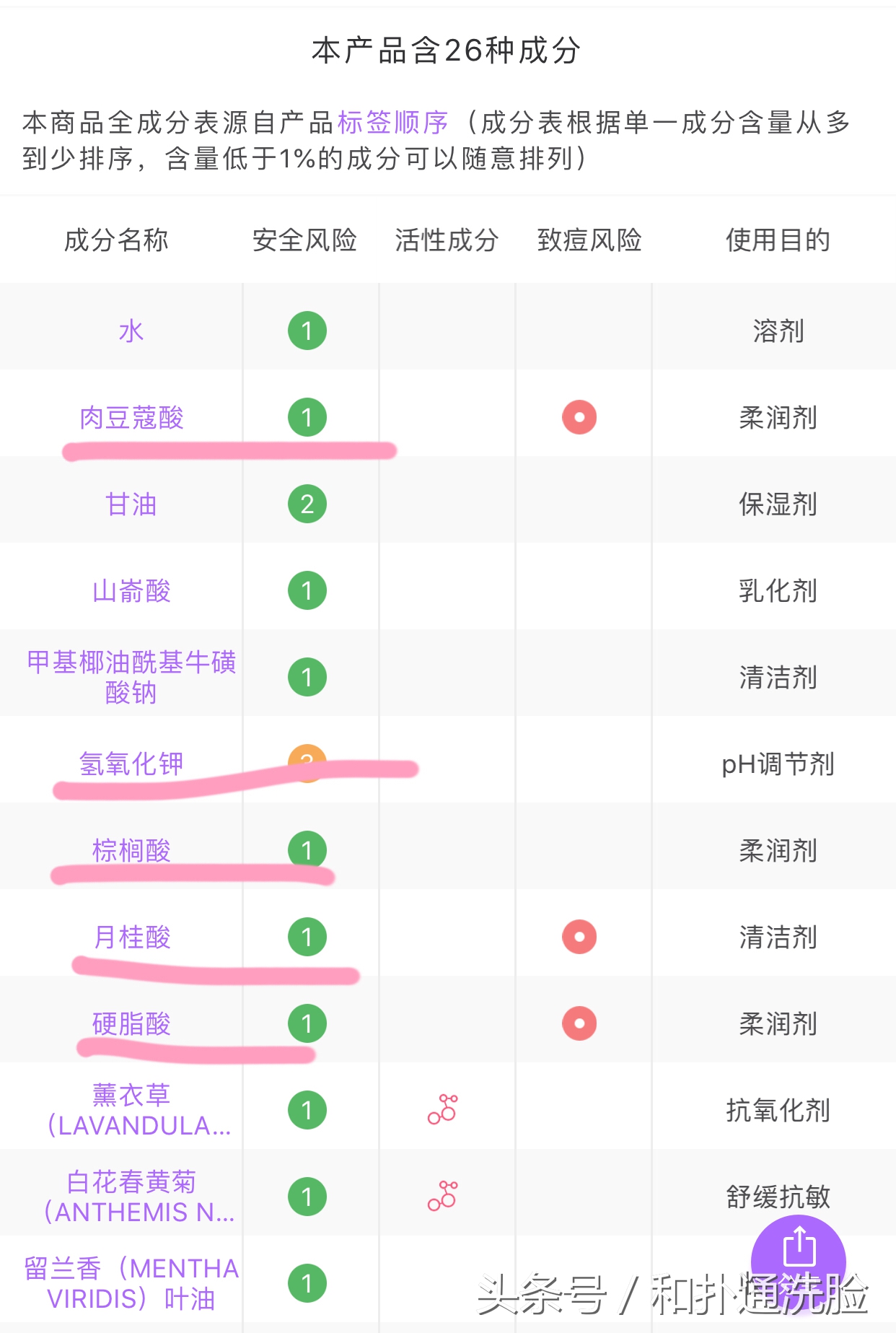Open the 标签顺序 link

tap(394, 121)
